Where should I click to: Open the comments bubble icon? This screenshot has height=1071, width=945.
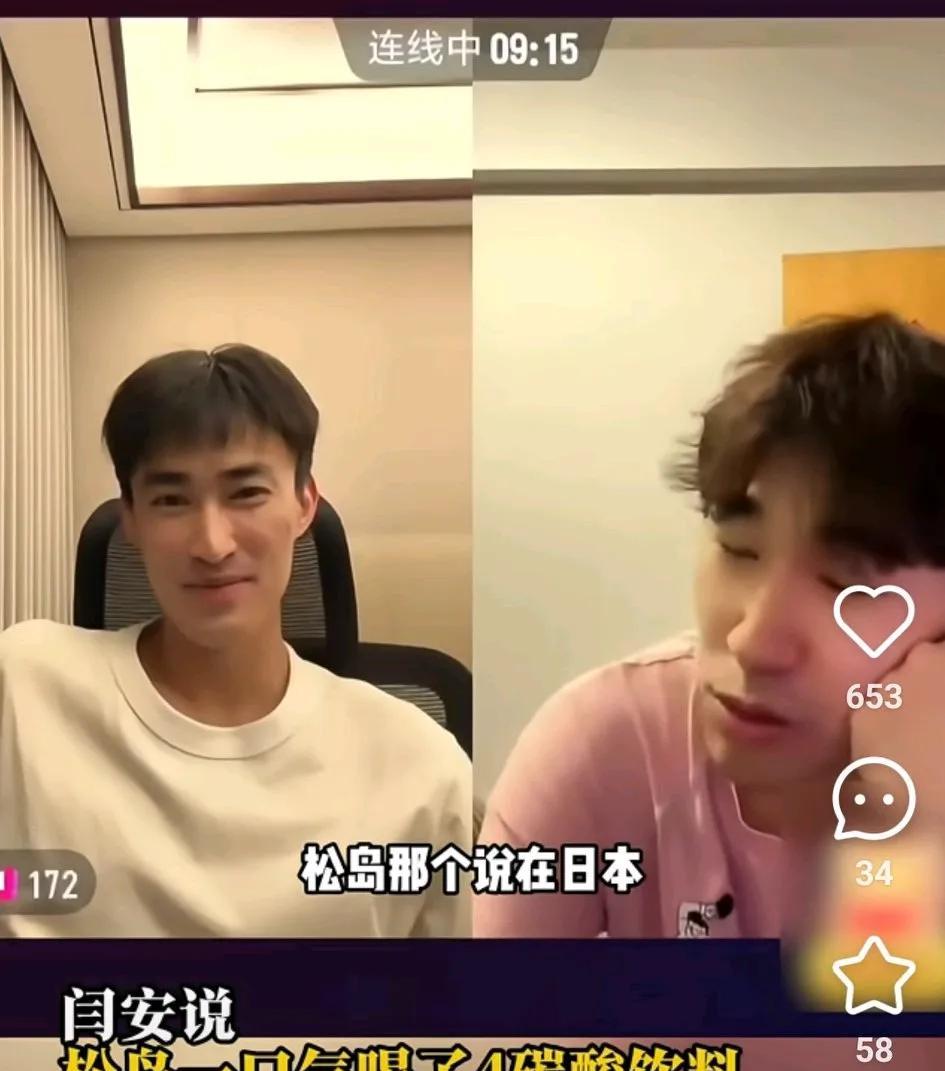874,798
